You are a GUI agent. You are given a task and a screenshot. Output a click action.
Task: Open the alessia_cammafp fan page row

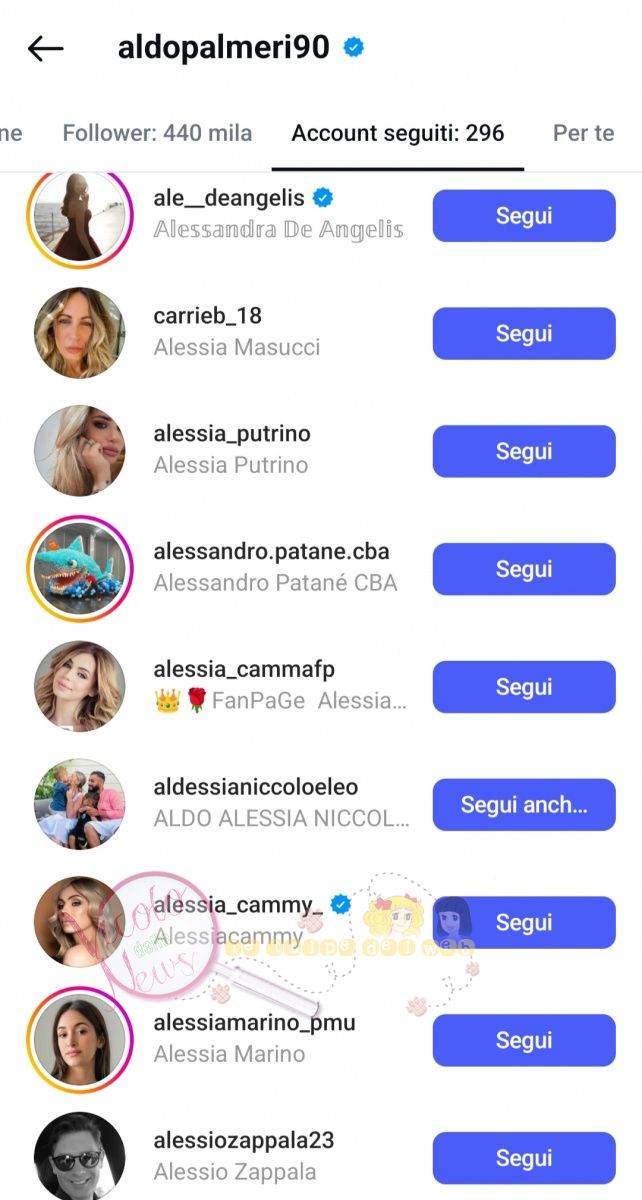tap(220, 687)
